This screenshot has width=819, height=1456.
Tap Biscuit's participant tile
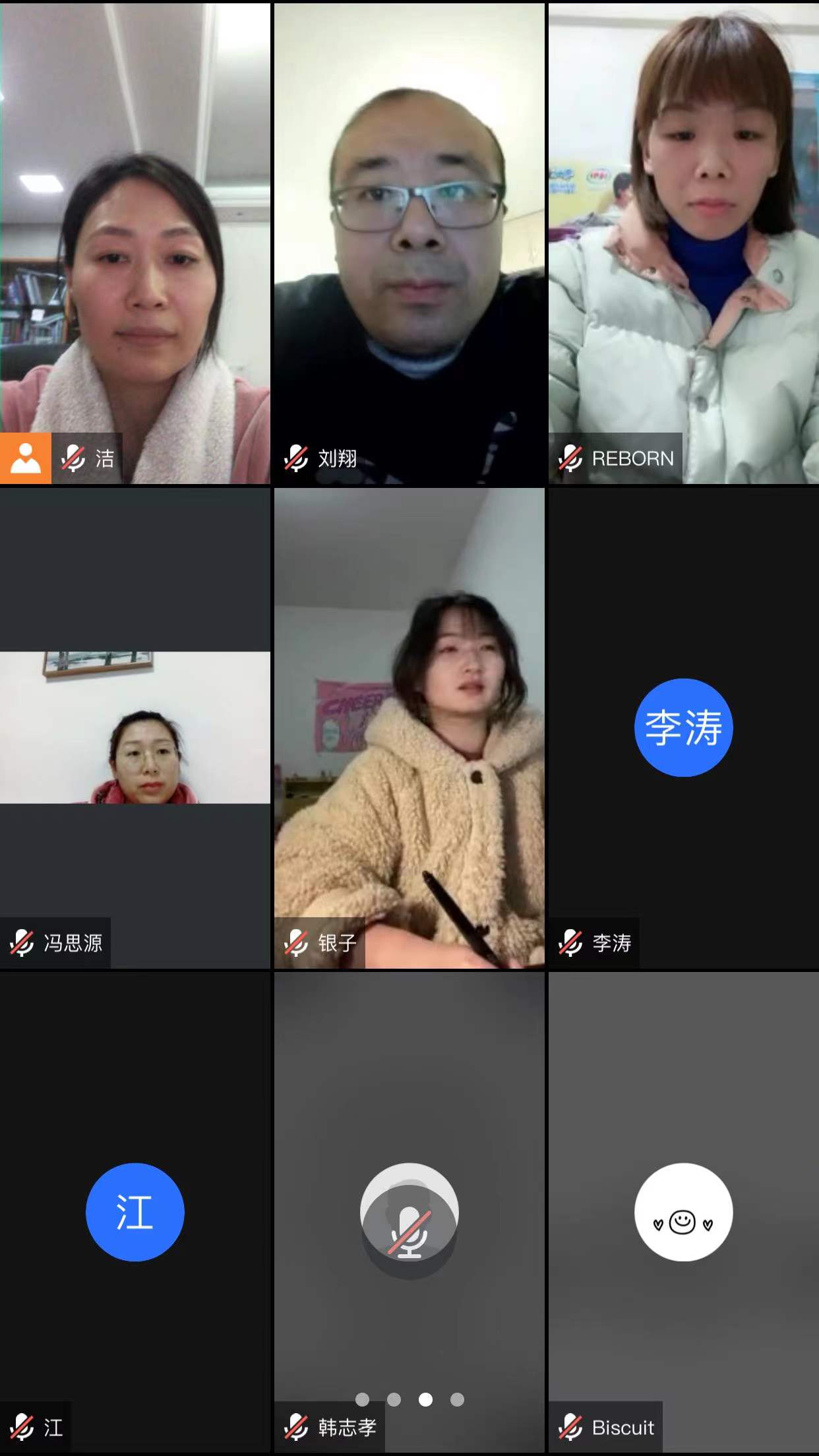tap(683, 1212)
